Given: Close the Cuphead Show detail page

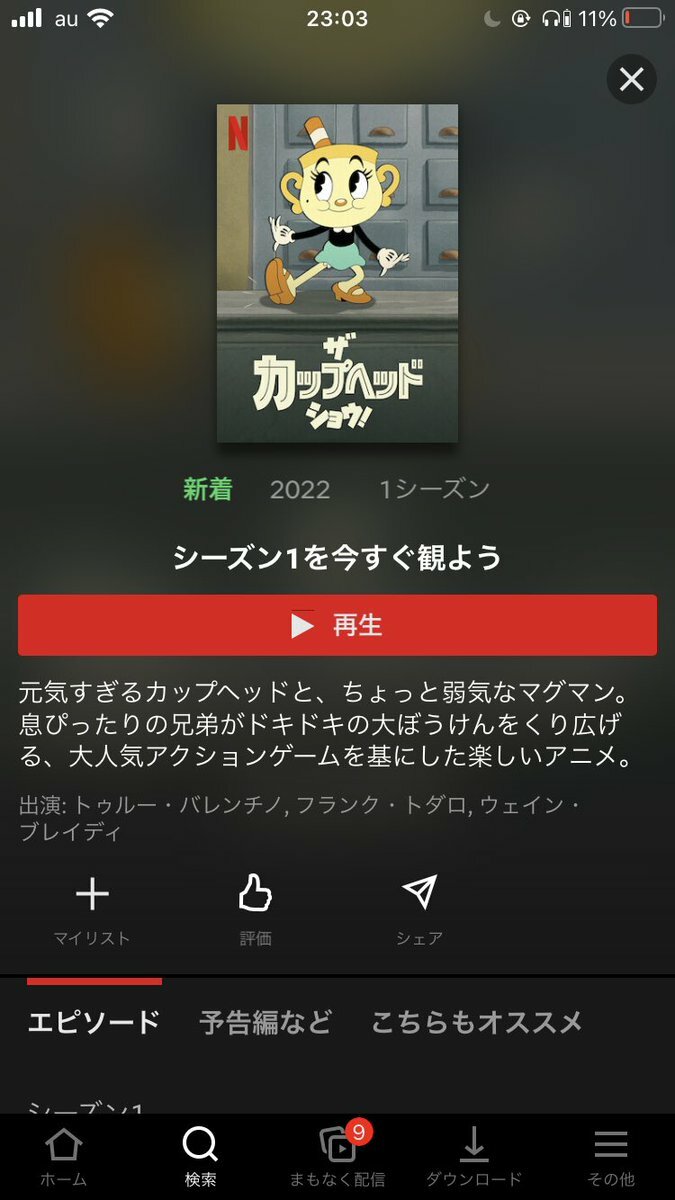Looking at the screenshot, I should tap(631, 79).
